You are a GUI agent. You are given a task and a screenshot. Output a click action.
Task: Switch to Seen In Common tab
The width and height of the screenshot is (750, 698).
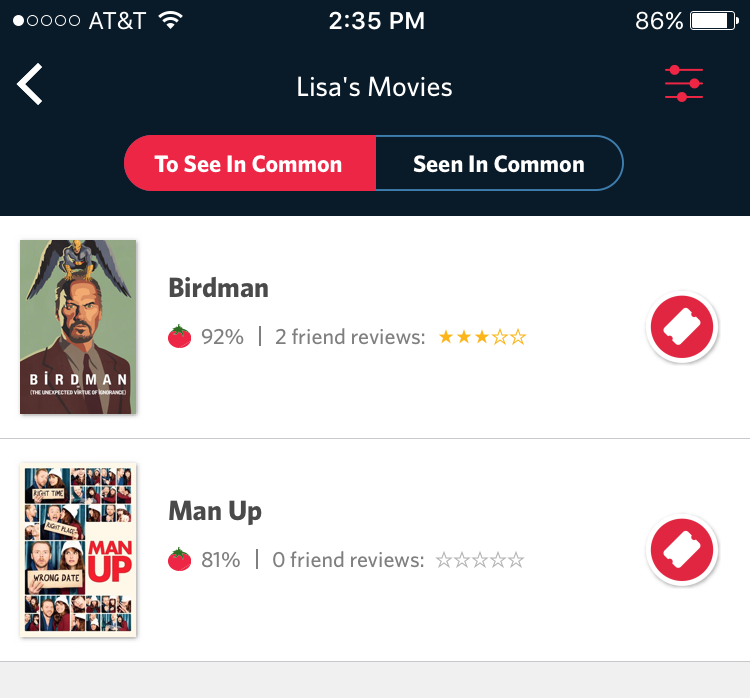(x=499, y=164)
